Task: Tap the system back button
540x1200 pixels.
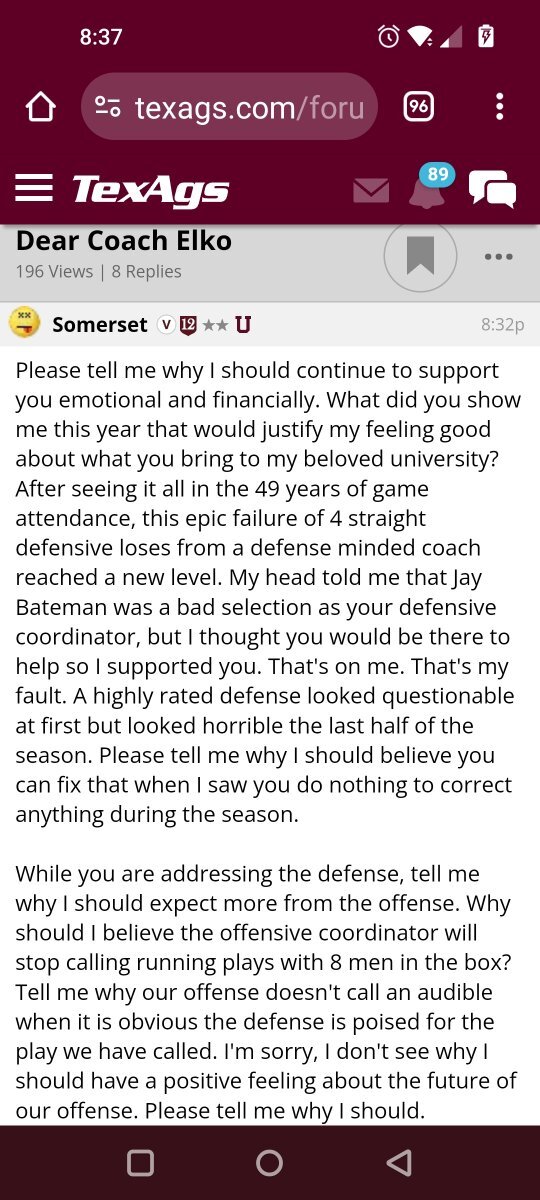Action: (x=399, y=1162)
